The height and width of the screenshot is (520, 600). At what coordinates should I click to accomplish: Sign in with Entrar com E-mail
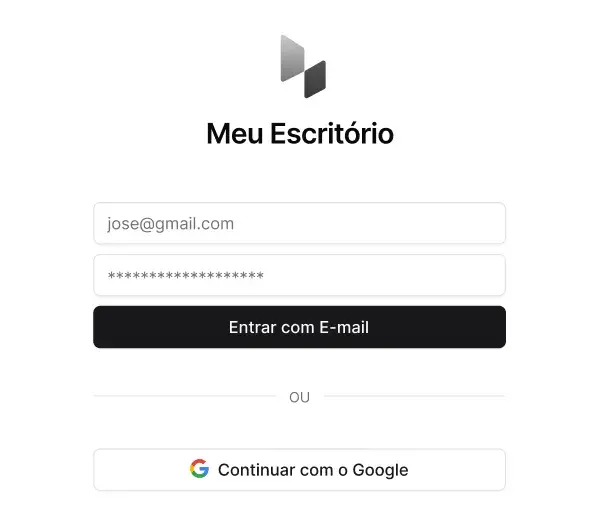(299, 327)
